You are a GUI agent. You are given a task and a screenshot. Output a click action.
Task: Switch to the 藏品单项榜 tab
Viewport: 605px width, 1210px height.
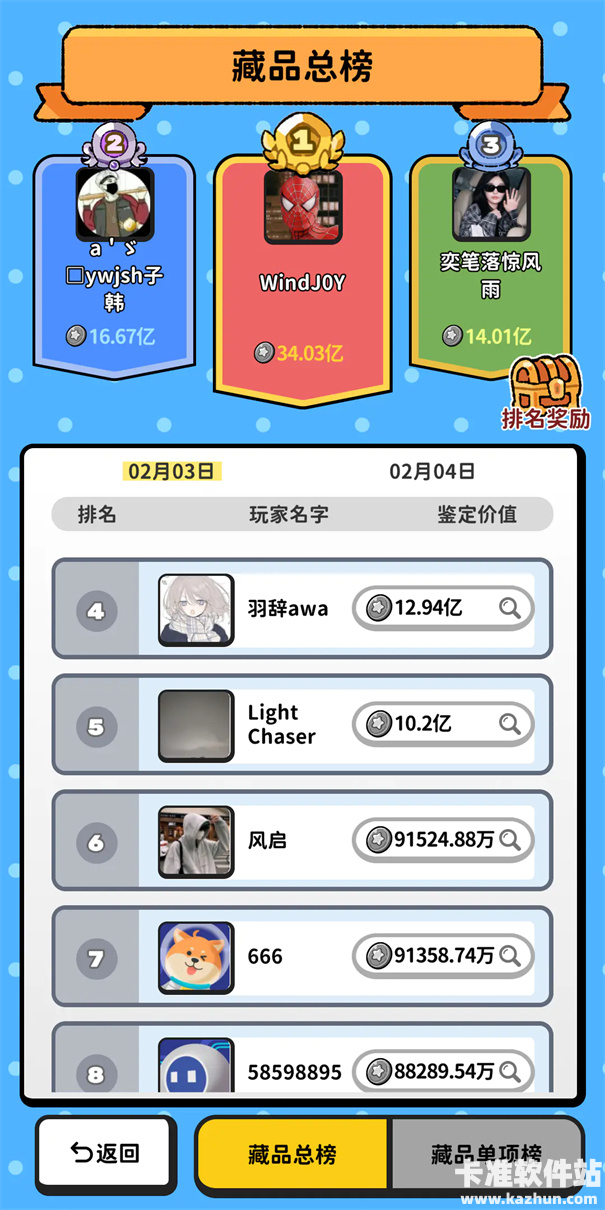486,1154
